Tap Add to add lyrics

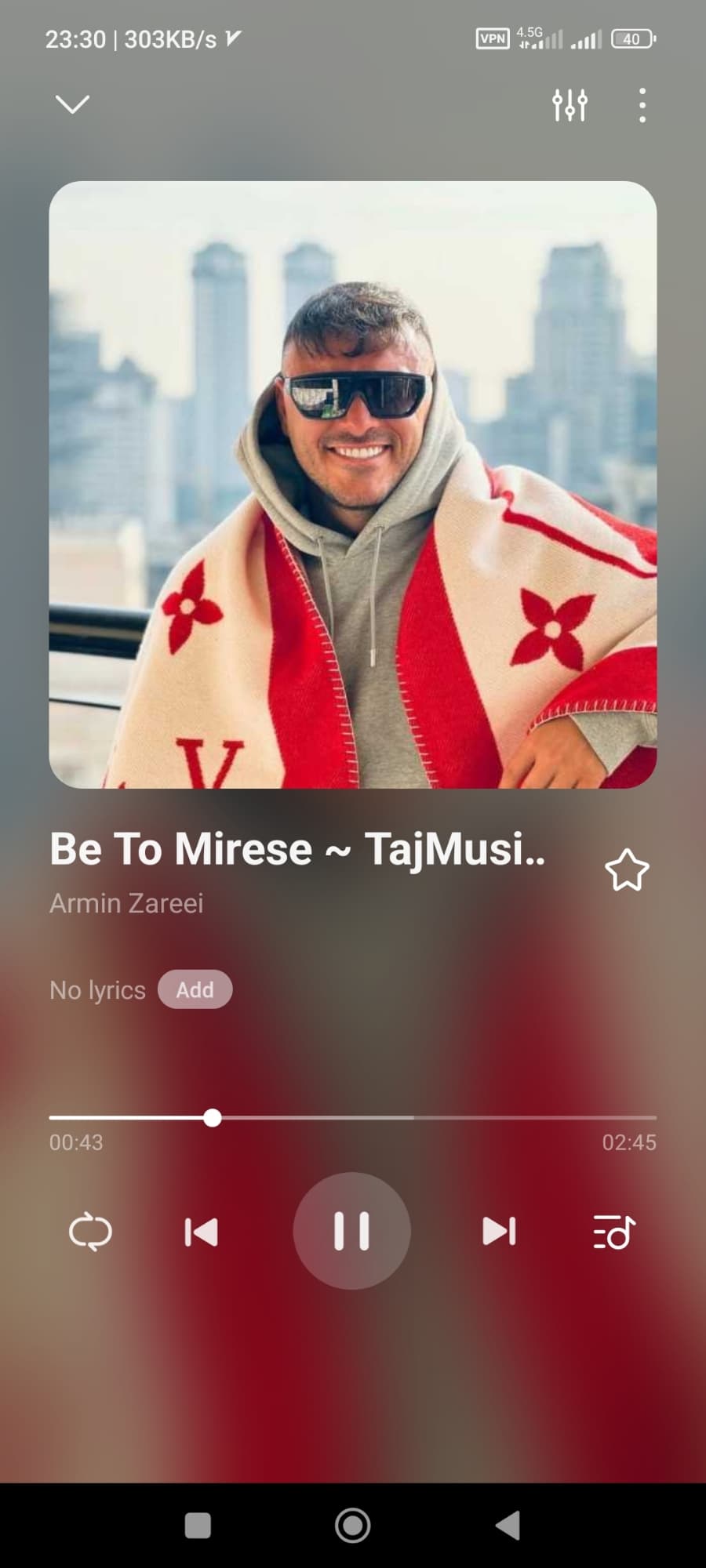(x=195, y=989)
